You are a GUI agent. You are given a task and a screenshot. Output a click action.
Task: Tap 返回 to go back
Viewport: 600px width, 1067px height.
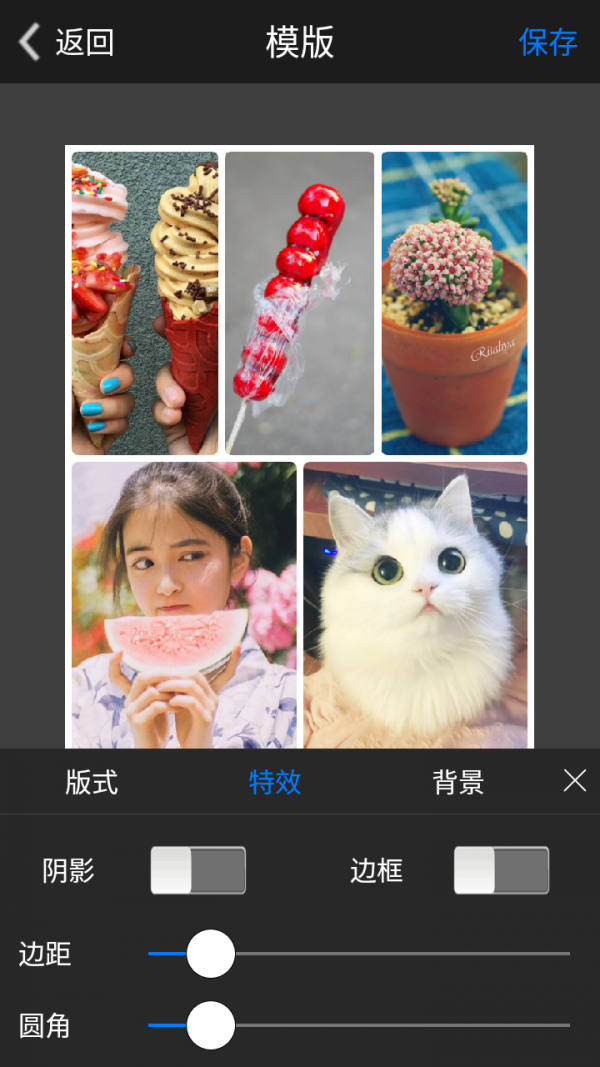point(67,42)
